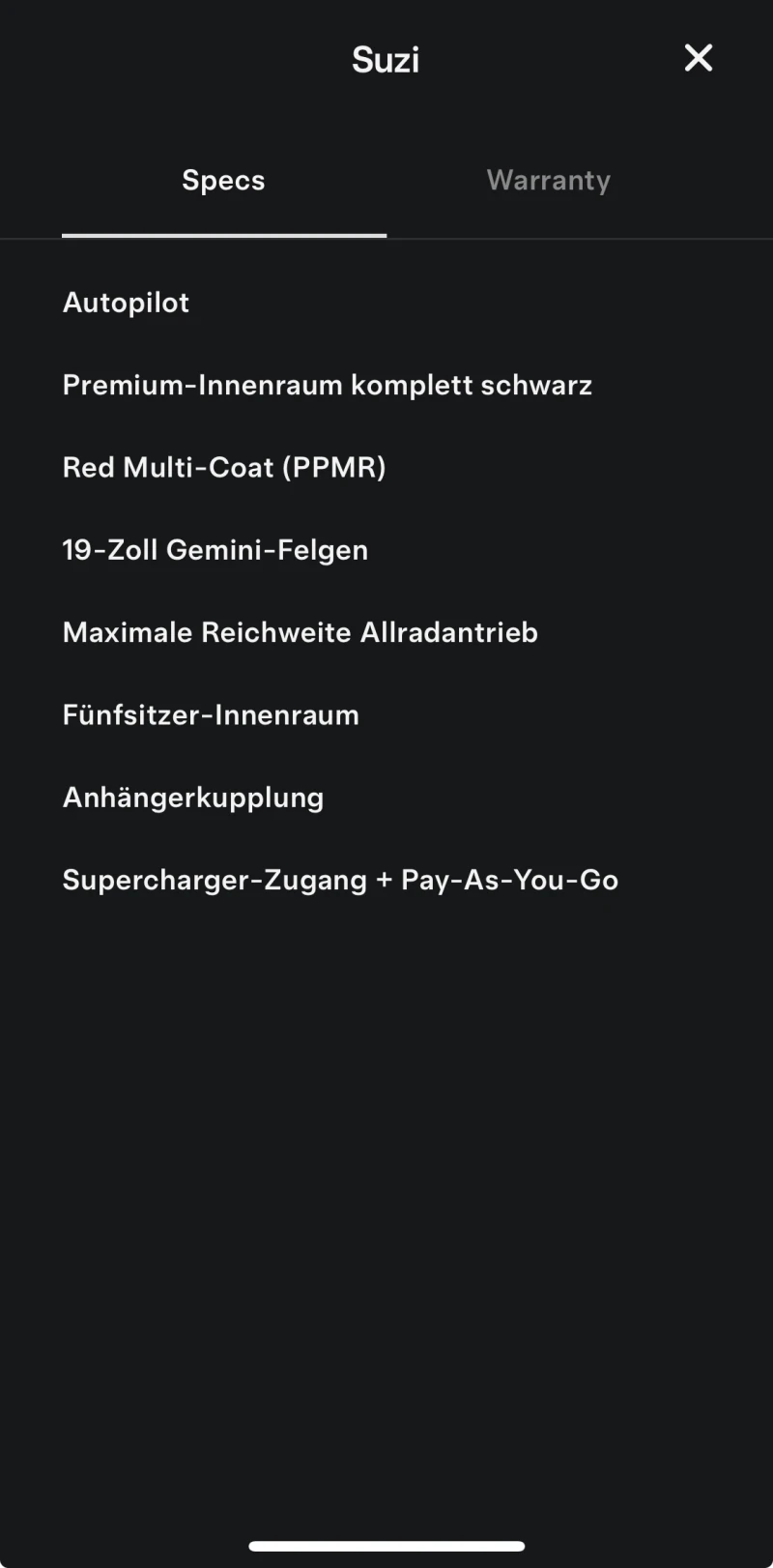Select the Specs tab
Image resolution: width=773 pixels, height=1568 pixels.
[223, 181]
